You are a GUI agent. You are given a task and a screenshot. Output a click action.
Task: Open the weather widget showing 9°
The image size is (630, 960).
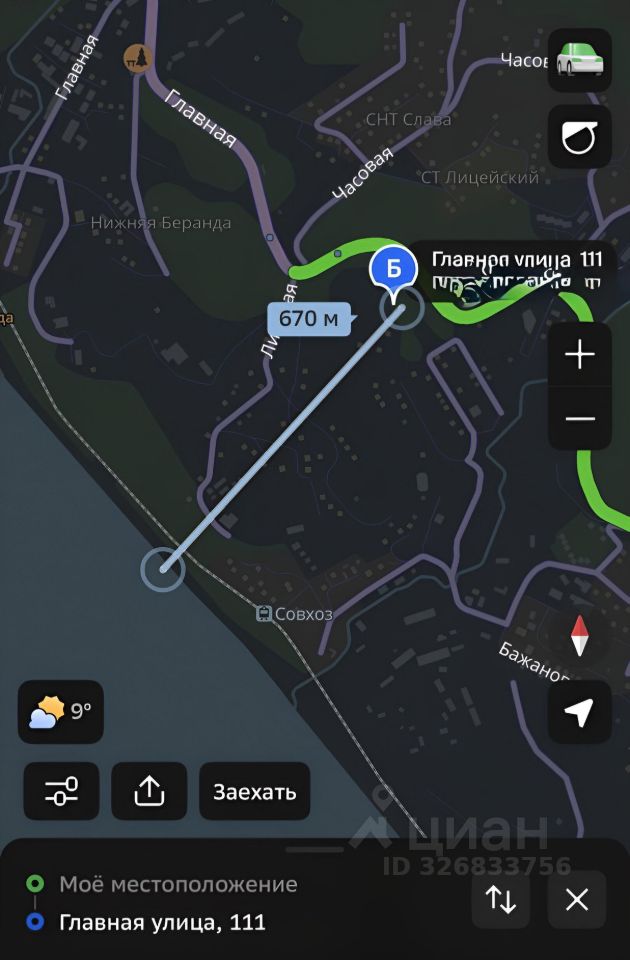click(60, 712)
